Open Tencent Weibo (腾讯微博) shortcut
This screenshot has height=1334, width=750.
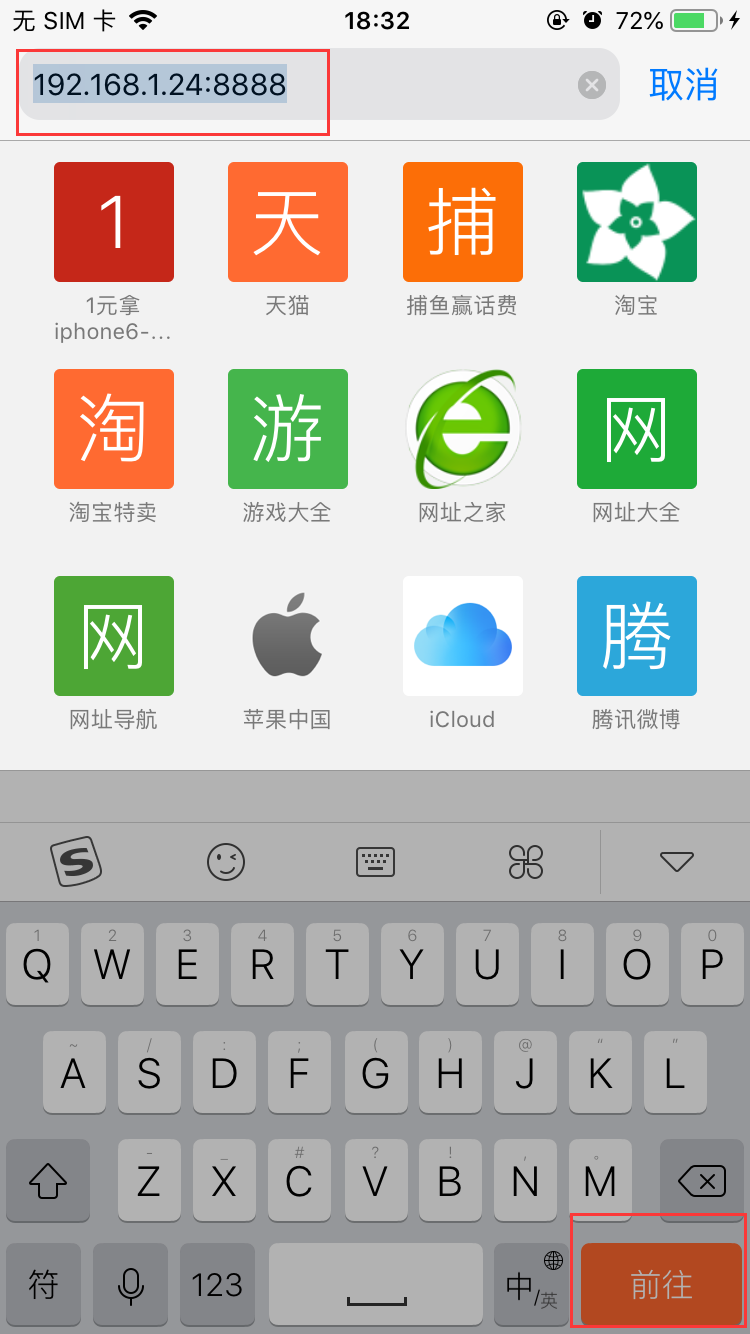click(x=636, y=636)
